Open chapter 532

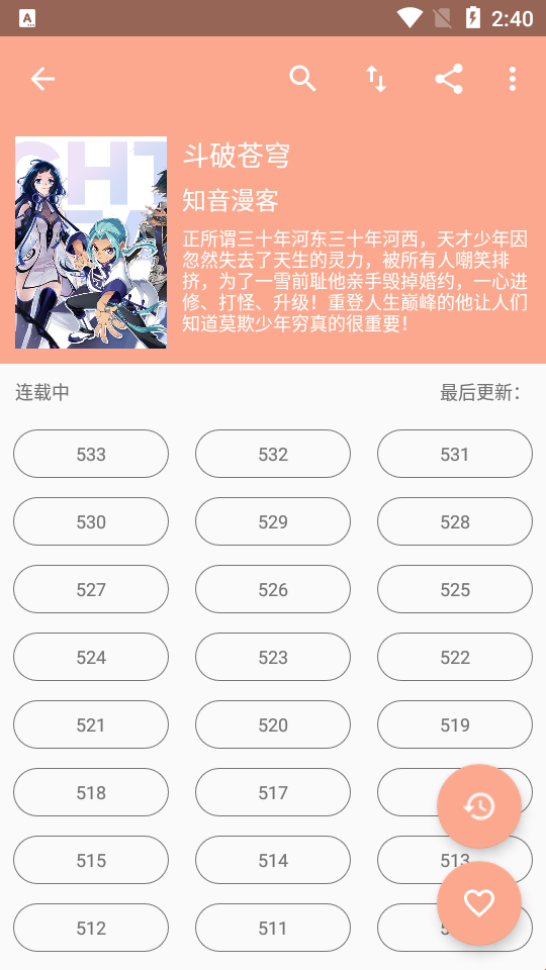pos(273,454)
